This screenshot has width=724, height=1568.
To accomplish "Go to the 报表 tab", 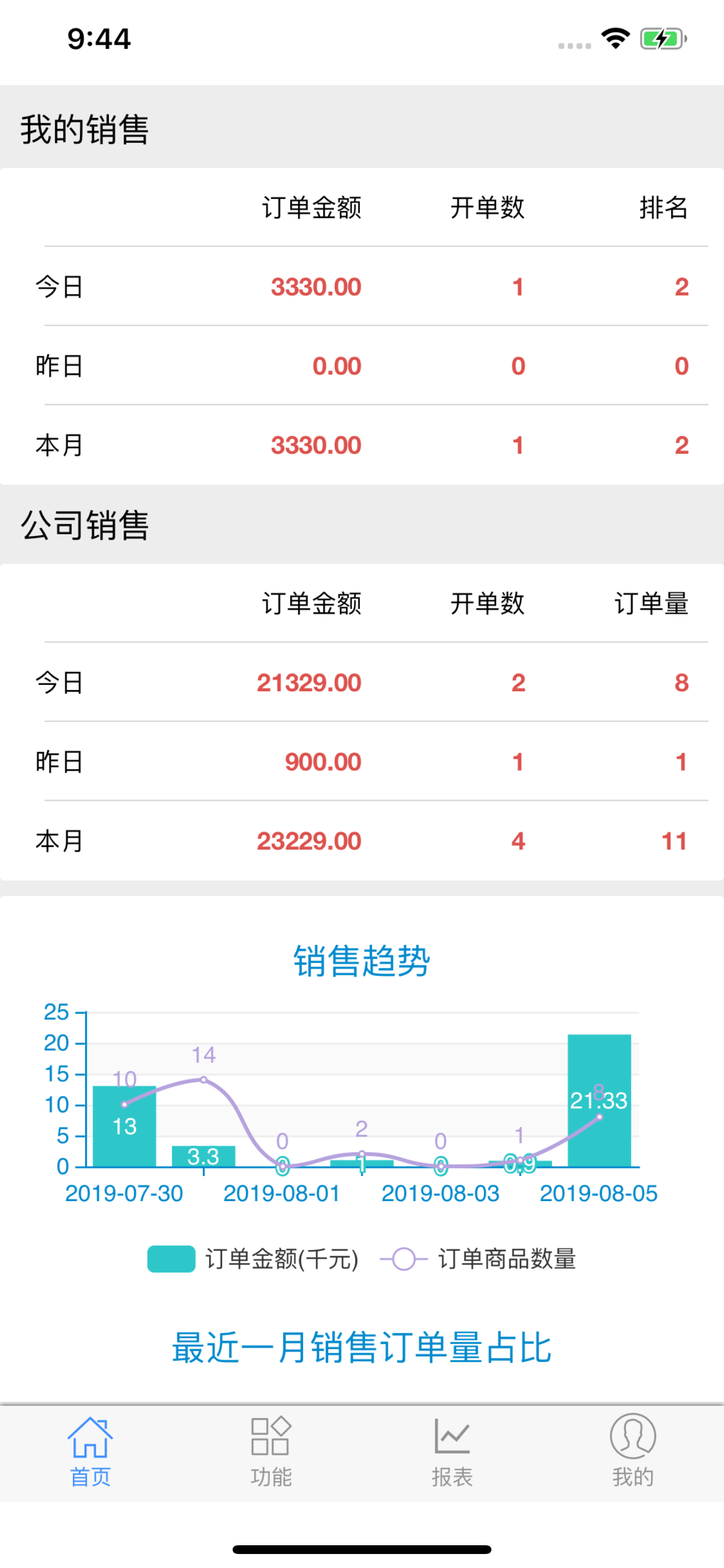I will point(452,1452).
